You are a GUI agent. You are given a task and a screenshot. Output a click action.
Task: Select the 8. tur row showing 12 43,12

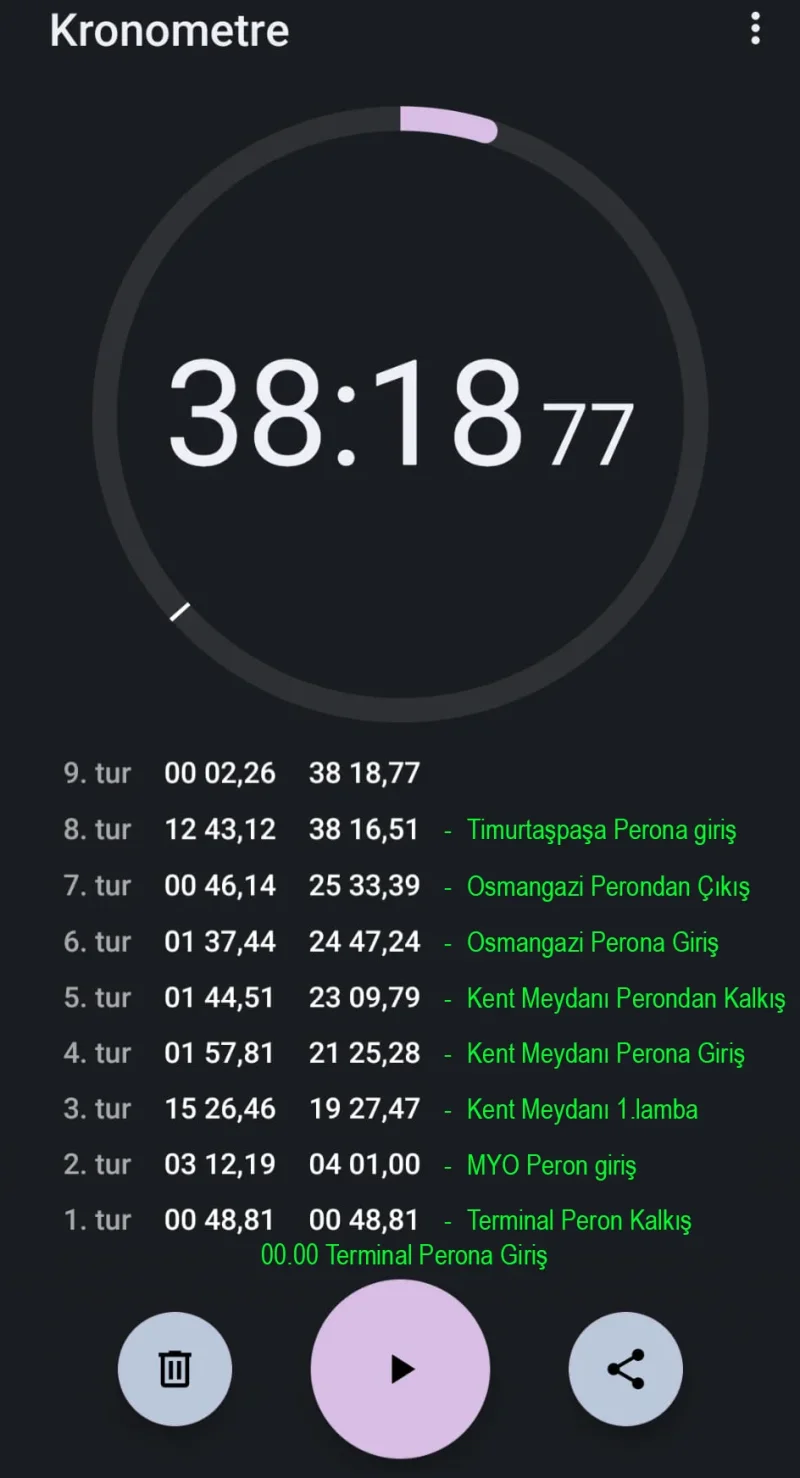[x=220, y=829]
